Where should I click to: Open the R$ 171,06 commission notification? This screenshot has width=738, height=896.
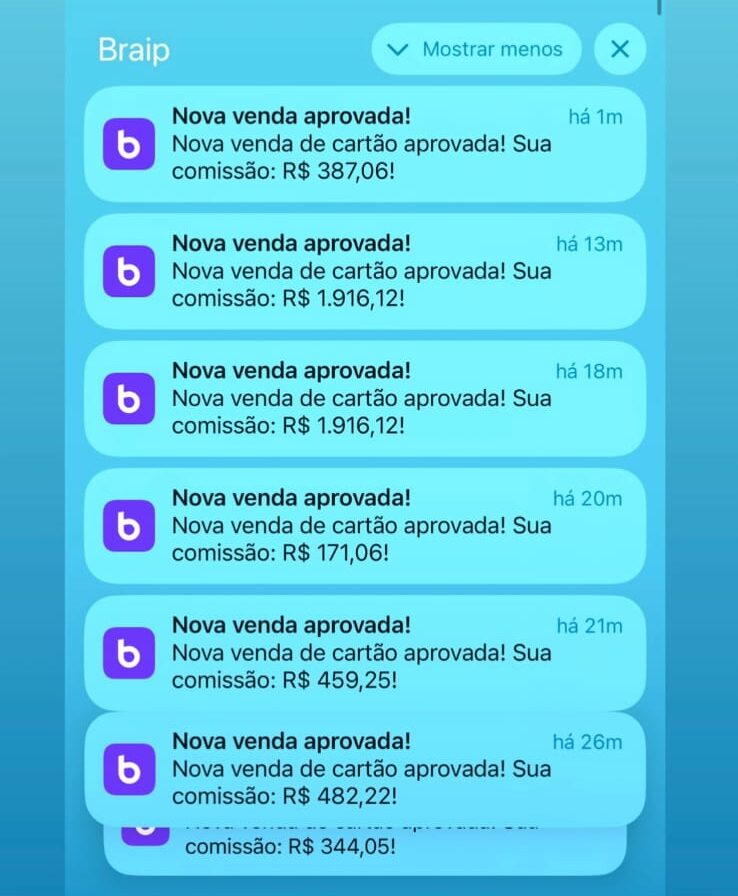click(365, 525)
